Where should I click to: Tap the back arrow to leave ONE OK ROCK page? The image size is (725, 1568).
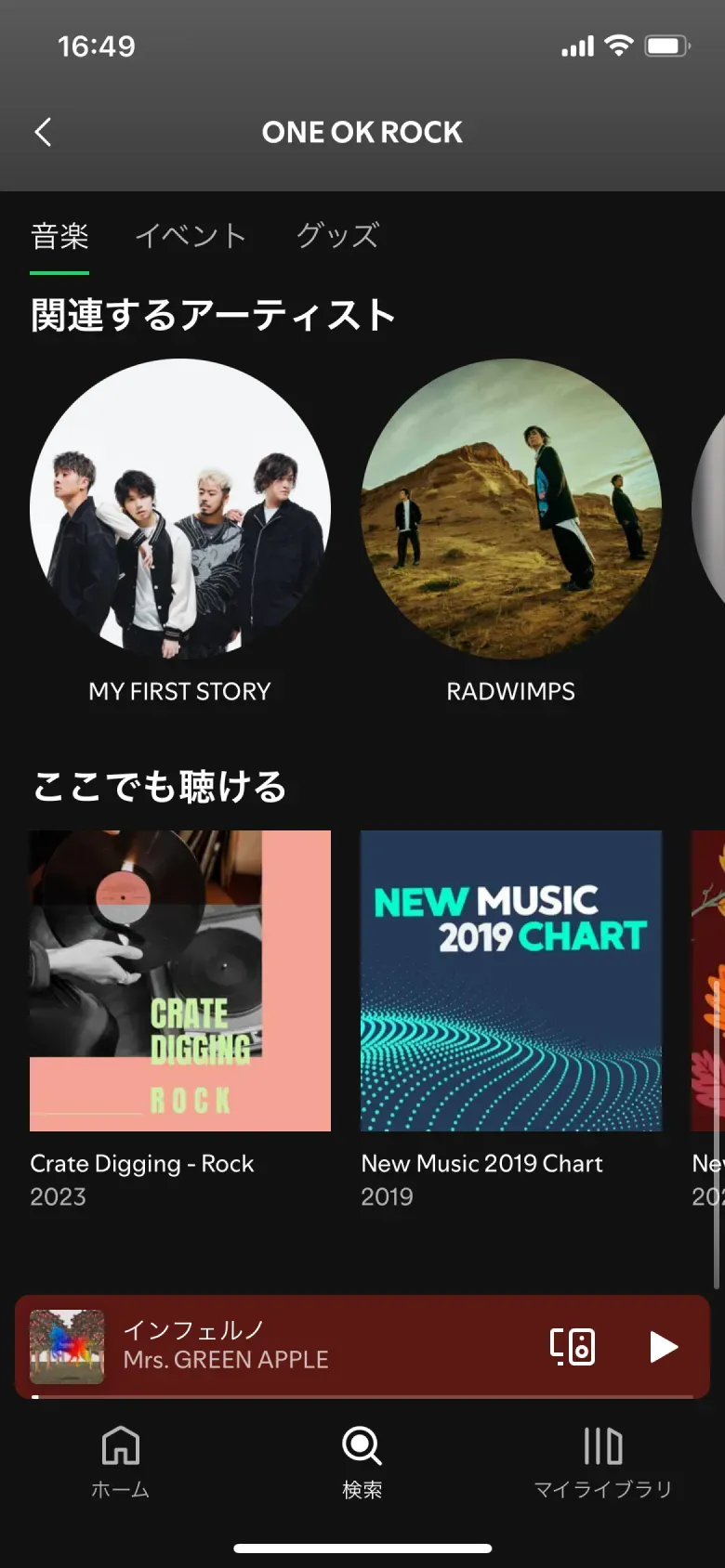(x=43, y=132)
